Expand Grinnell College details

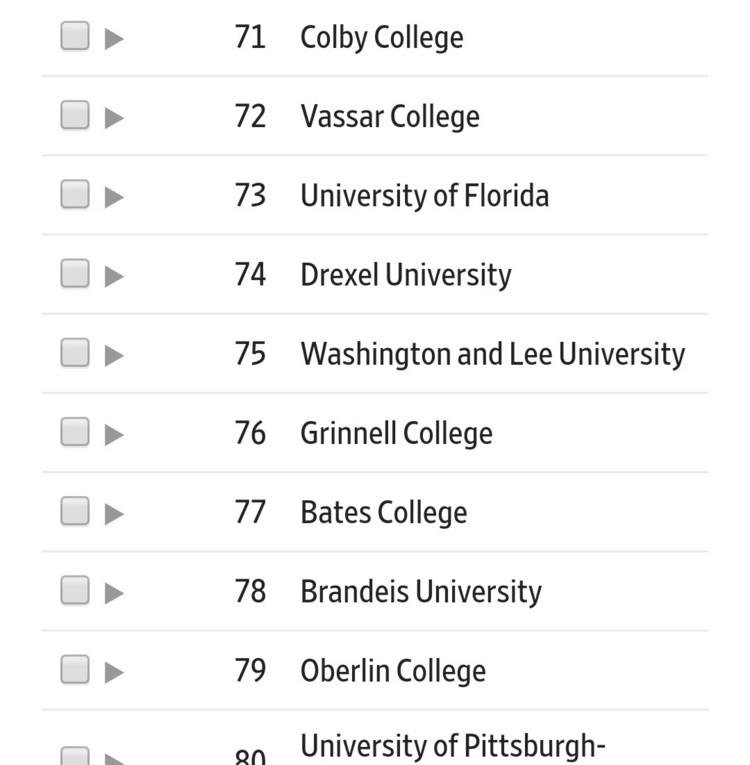(x=114, y=434)
